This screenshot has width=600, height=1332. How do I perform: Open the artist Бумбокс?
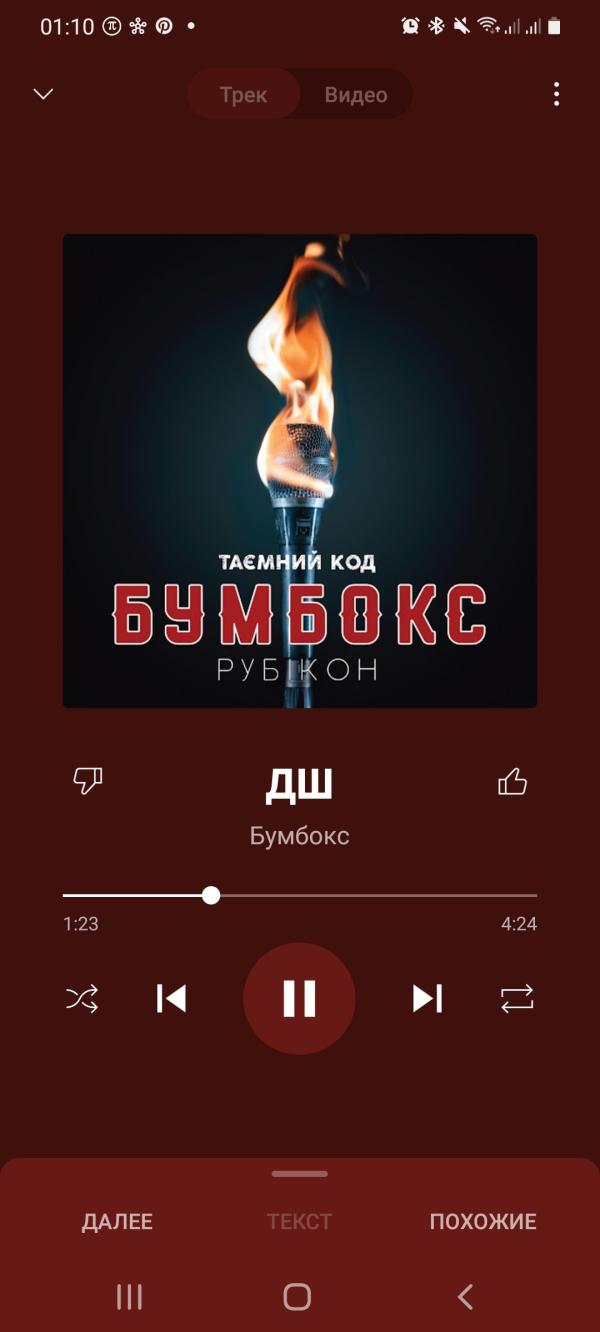(299, 836)
